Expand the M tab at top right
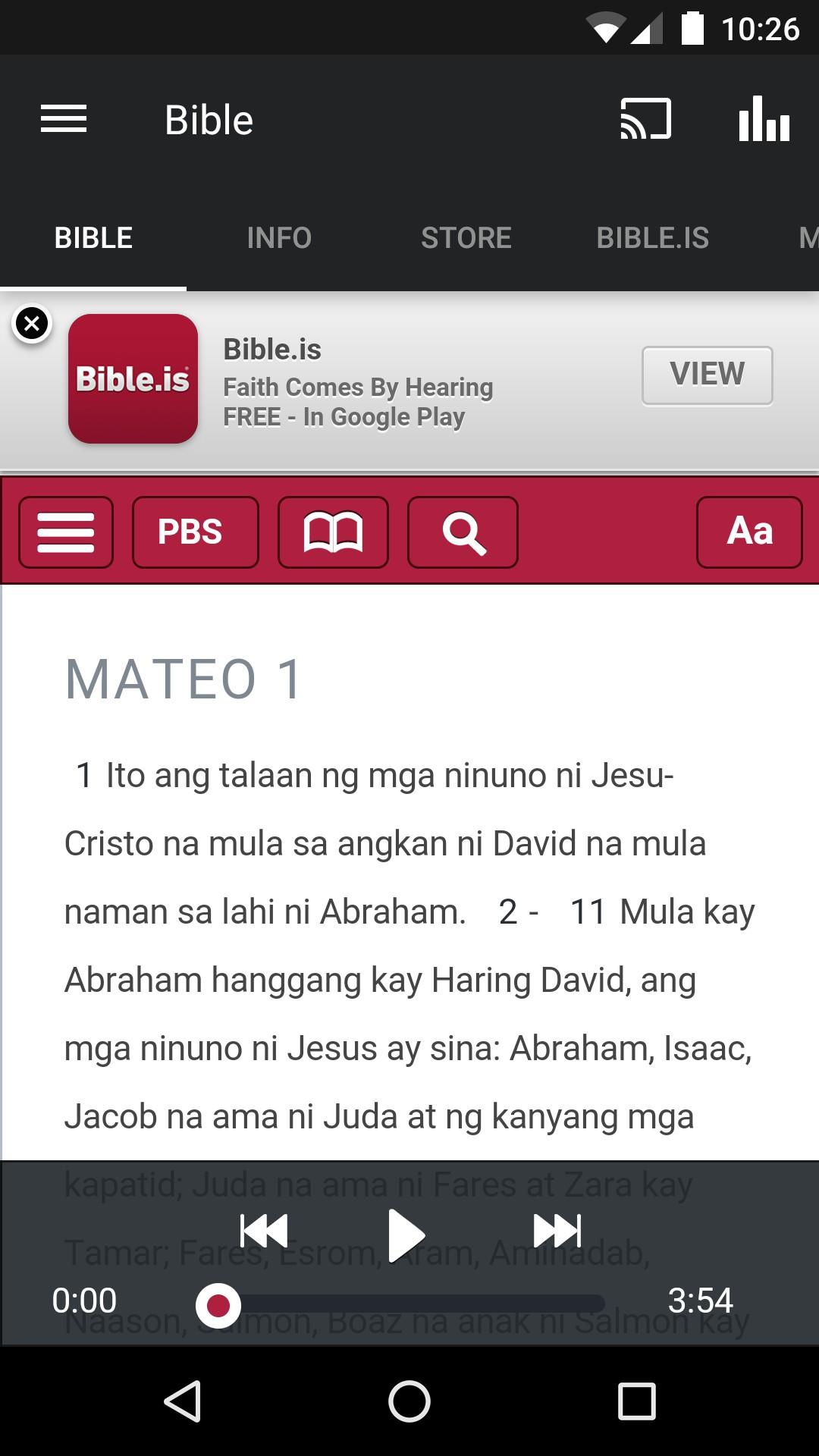 pyautogui.click(x=806, y=237)
